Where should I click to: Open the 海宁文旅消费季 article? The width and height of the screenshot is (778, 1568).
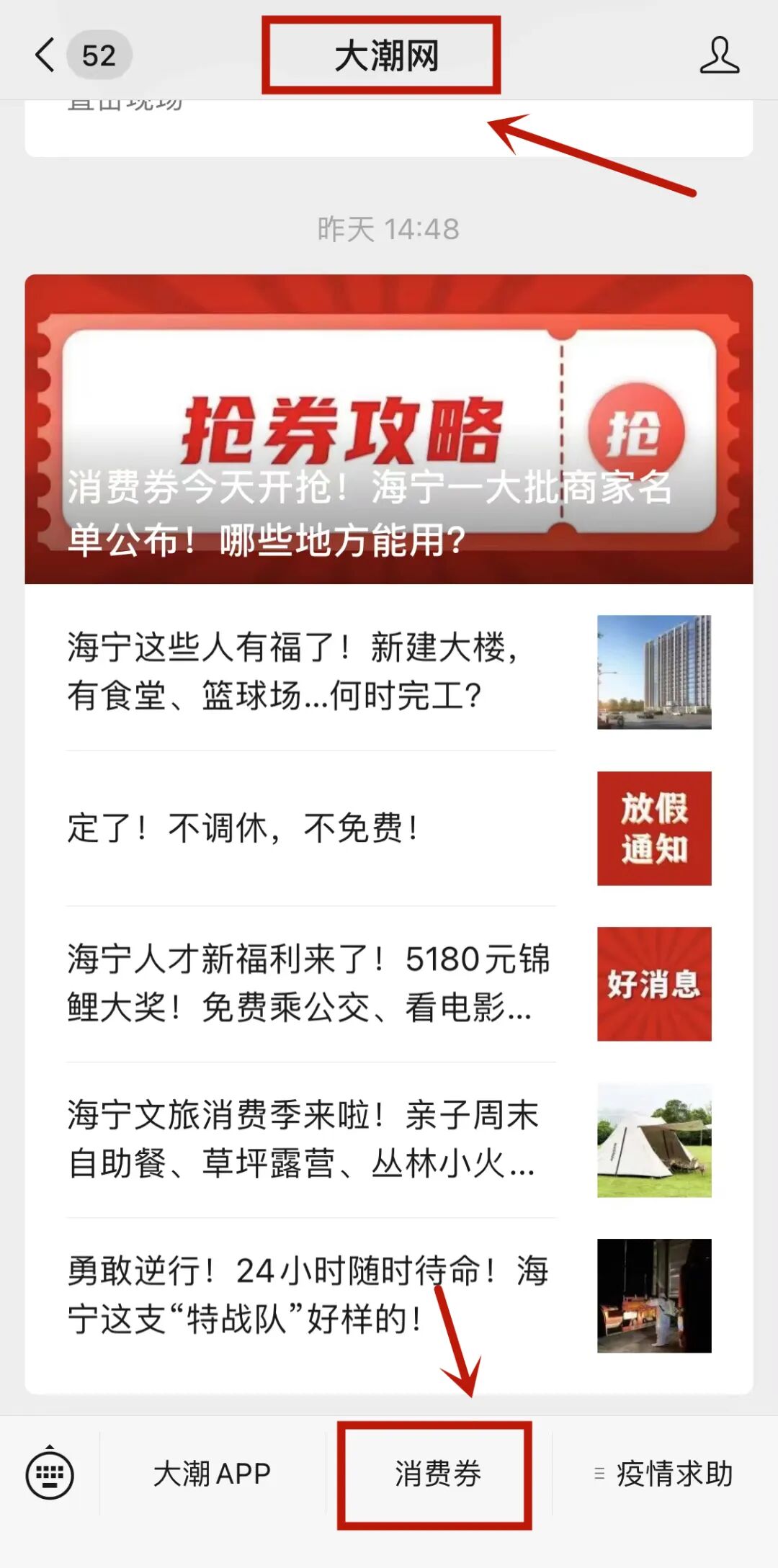click(389, 1139)
